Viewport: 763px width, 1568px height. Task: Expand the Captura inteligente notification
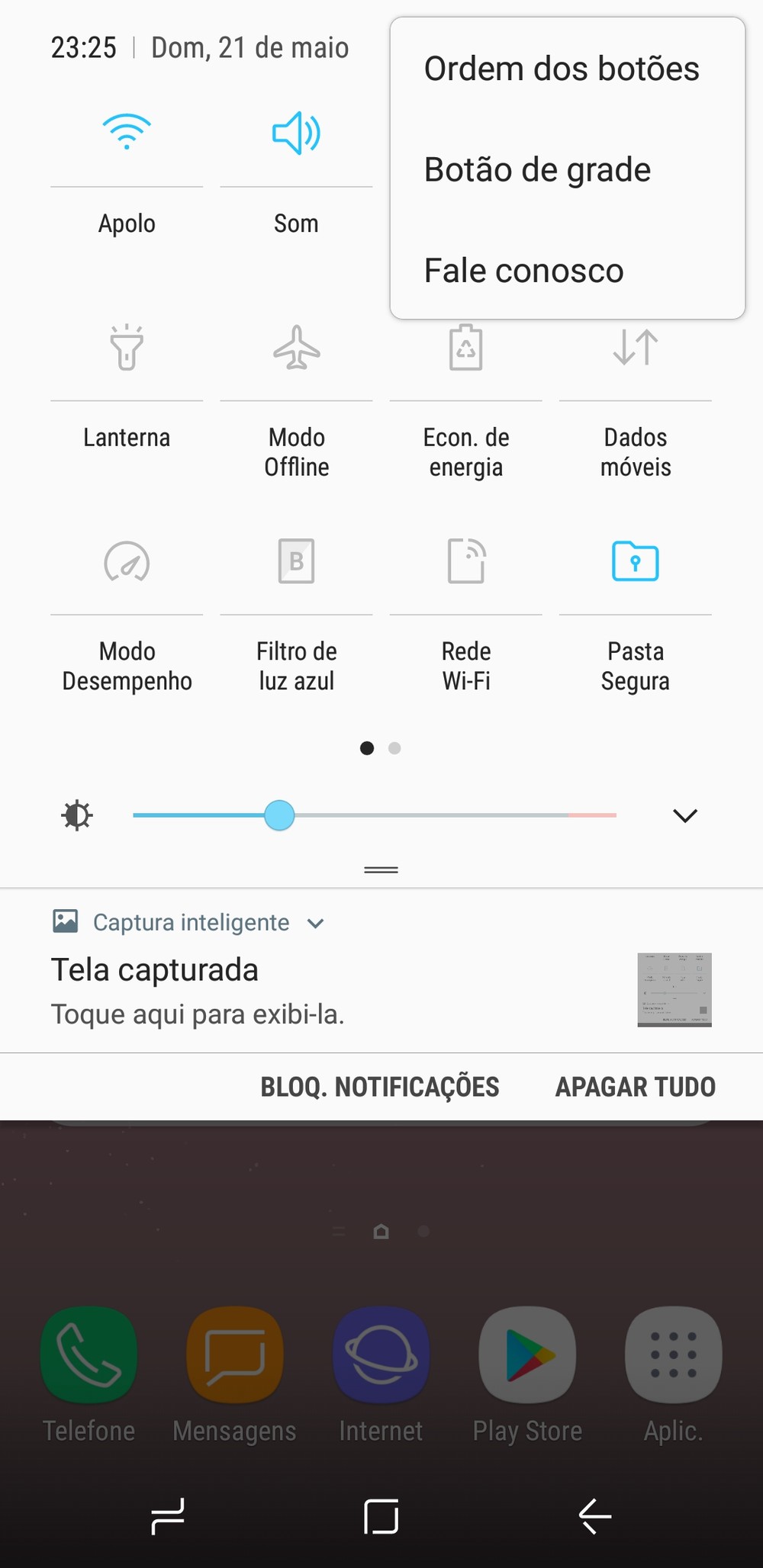click(315, 924)
